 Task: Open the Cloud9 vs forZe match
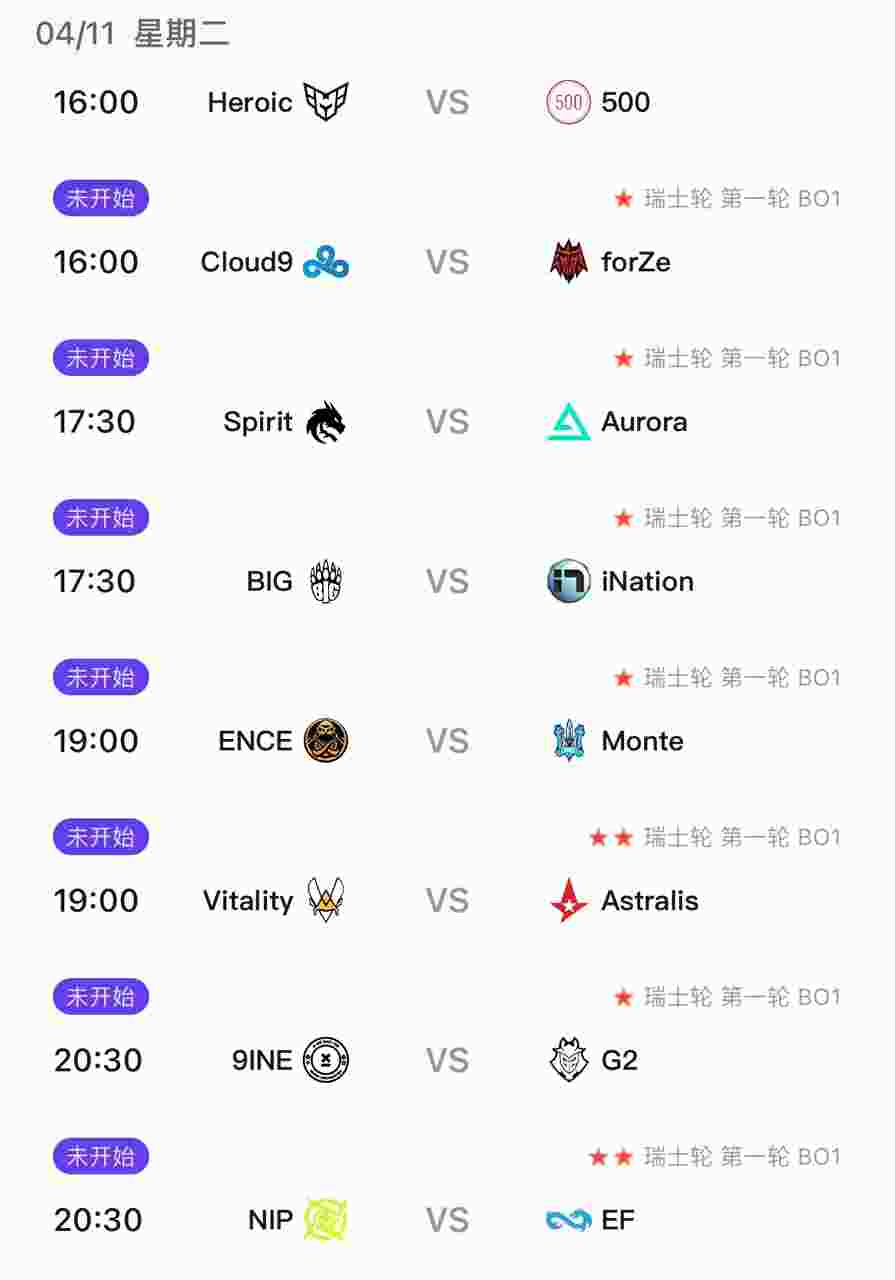[447, 262]
